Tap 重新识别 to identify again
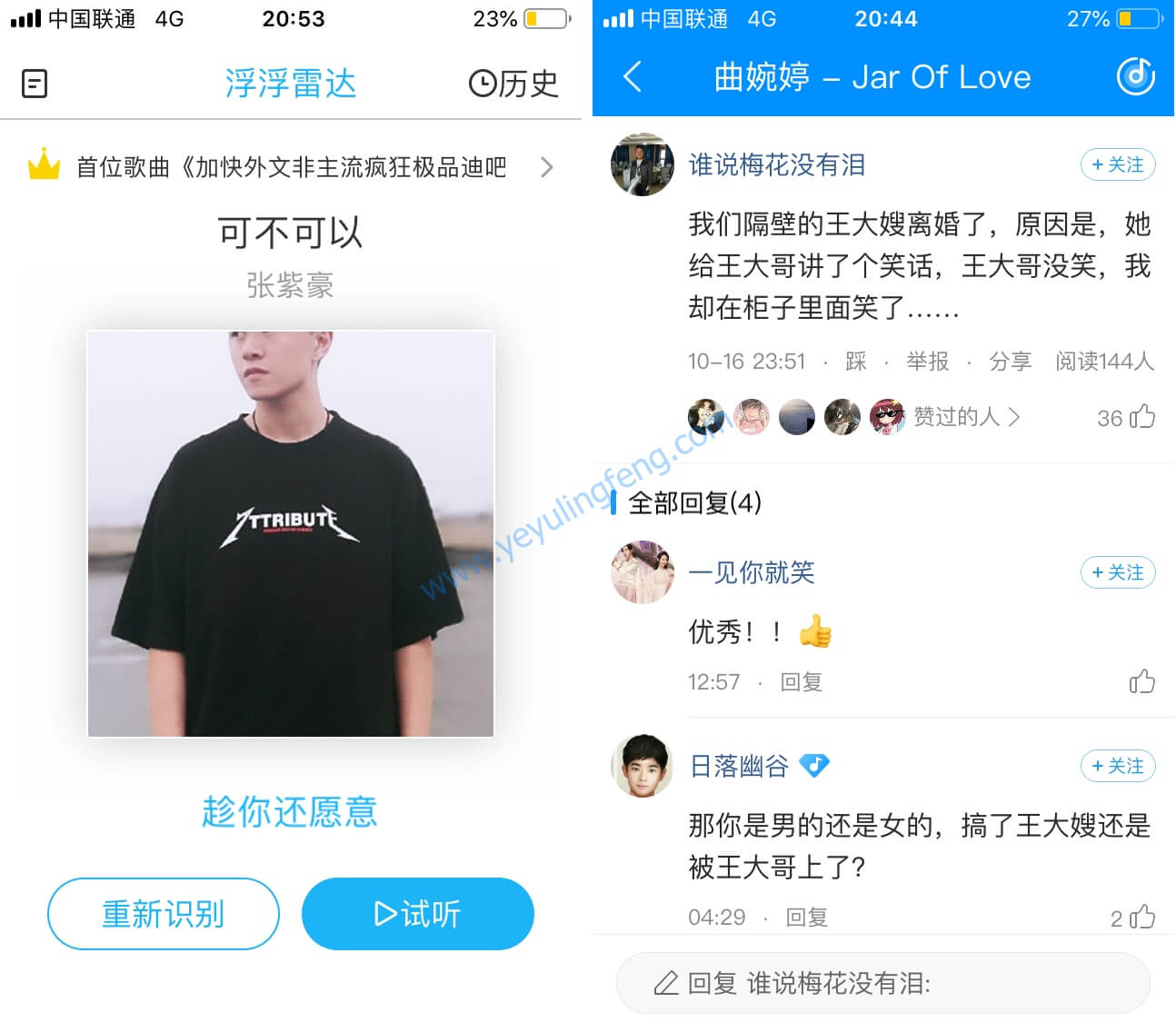The image size is (1176, 1032). click(x=164, y=914)
